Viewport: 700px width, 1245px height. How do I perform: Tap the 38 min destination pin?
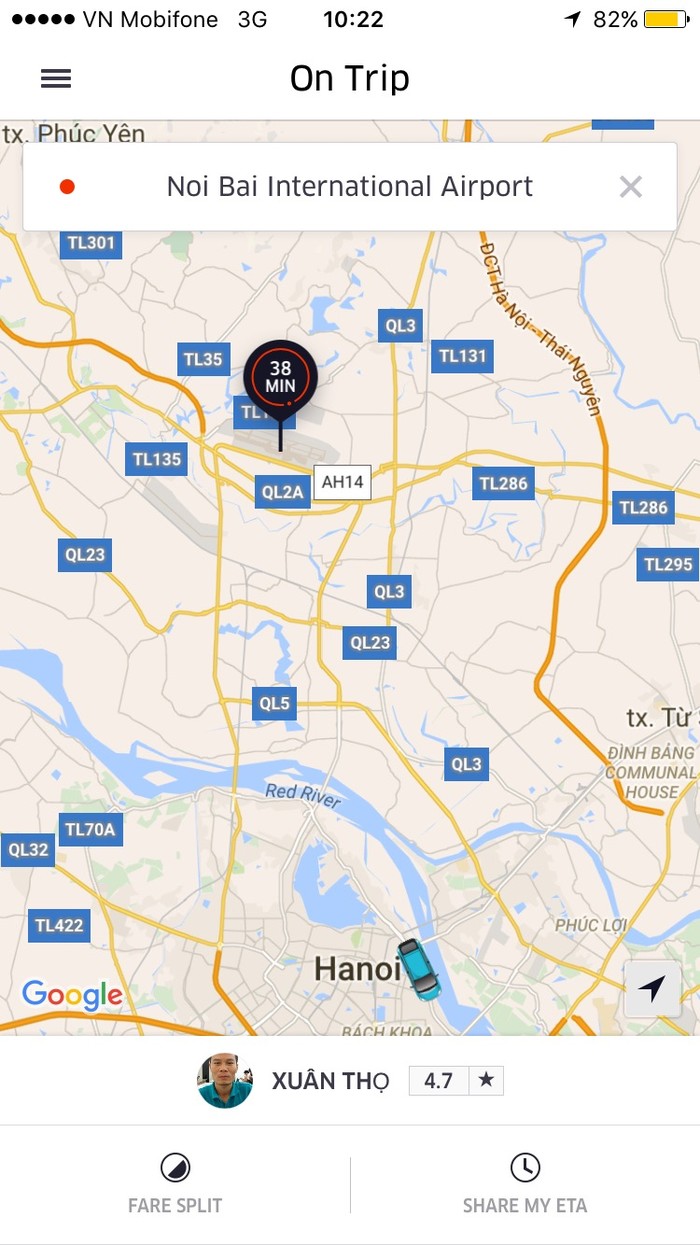(280, 377)
